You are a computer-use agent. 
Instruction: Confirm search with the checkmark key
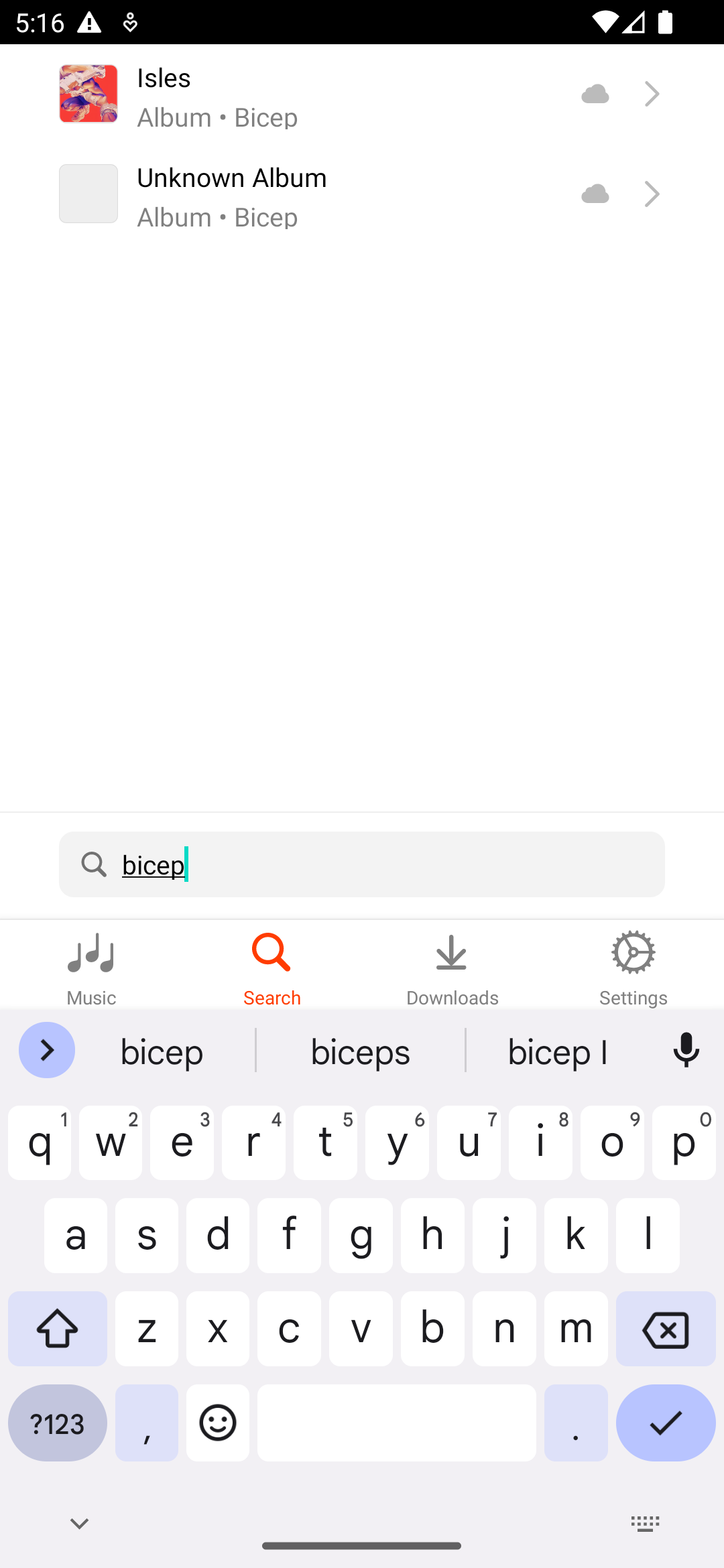point(665,1423)
